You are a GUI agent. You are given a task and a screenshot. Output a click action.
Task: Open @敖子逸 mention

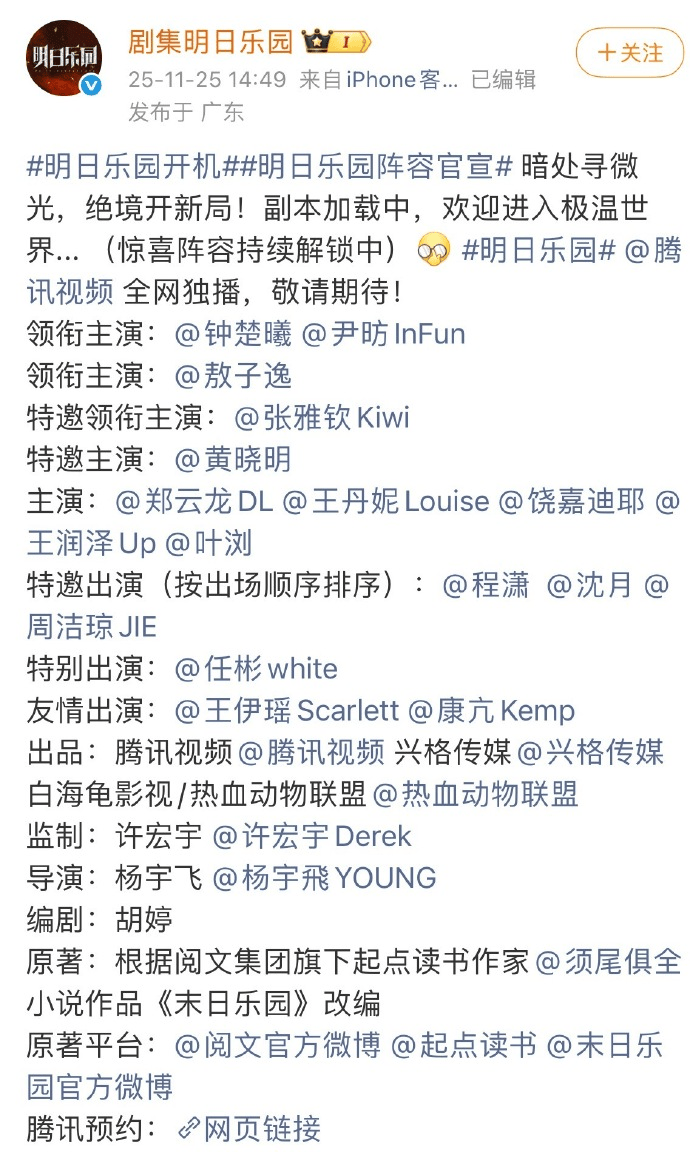tap(234, 375)
